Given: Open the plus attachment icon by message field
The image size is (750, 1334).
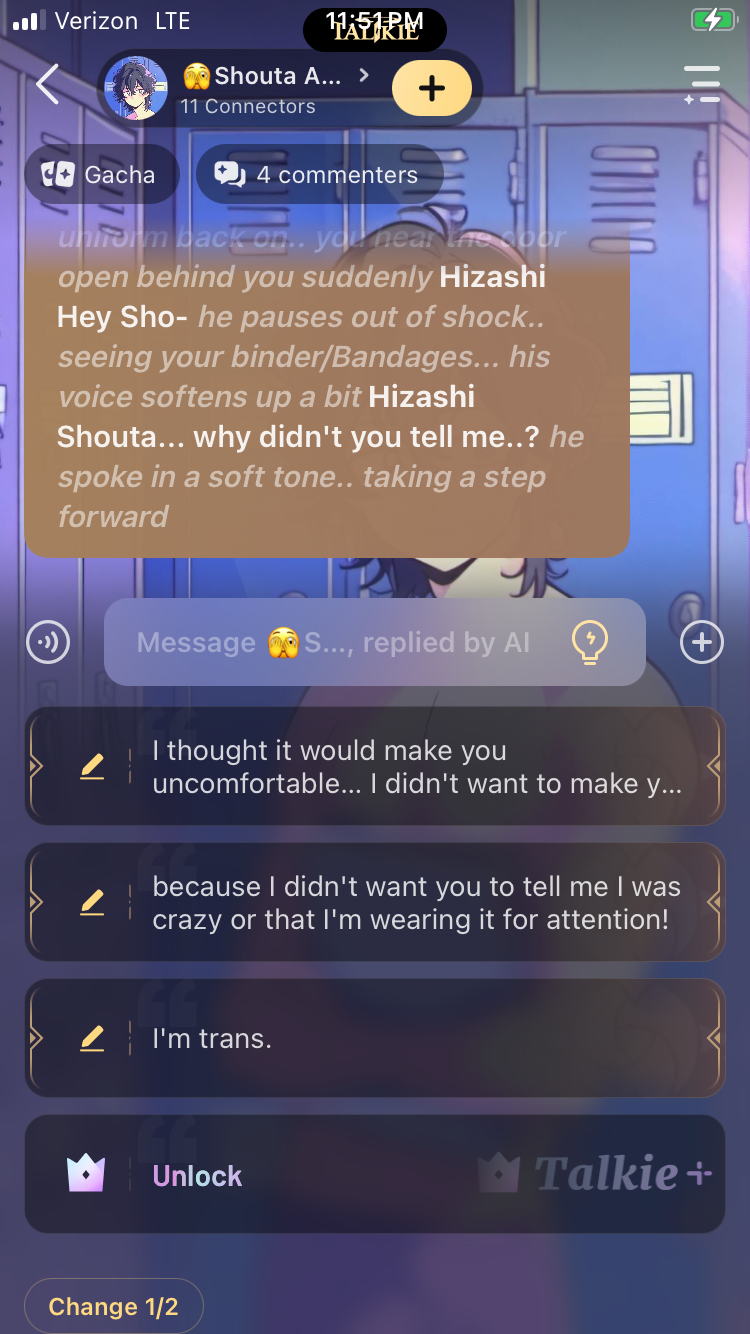Looking at the screenshot, I should [x=701, y=642].
